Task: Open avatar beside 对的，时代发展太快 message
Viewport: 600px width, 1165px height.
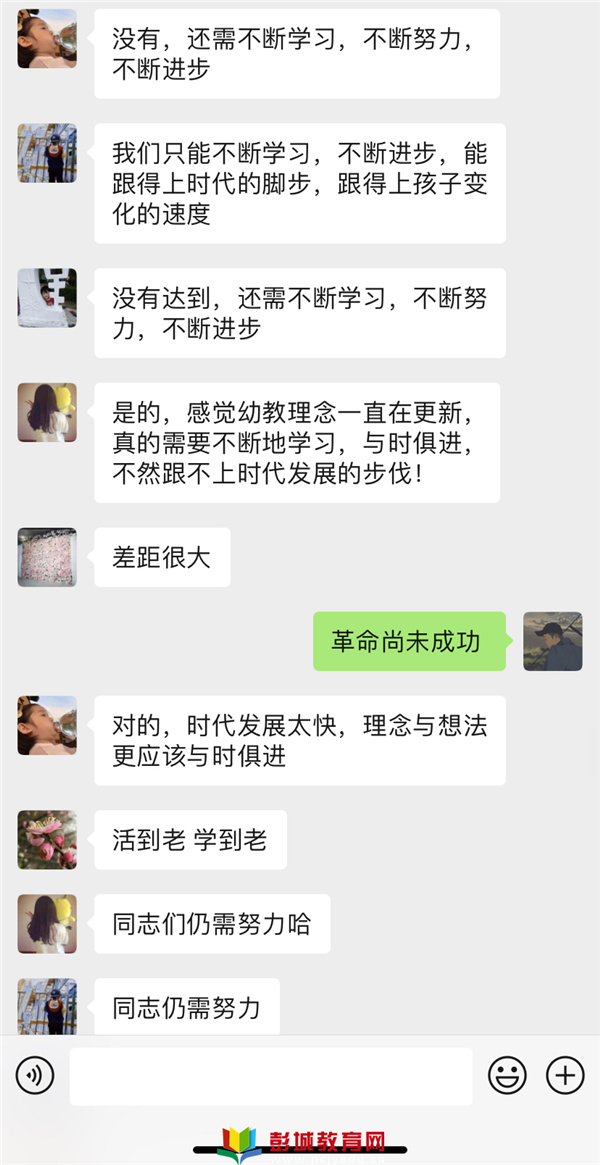Action: pyautogui.click(x=47, y=725)
